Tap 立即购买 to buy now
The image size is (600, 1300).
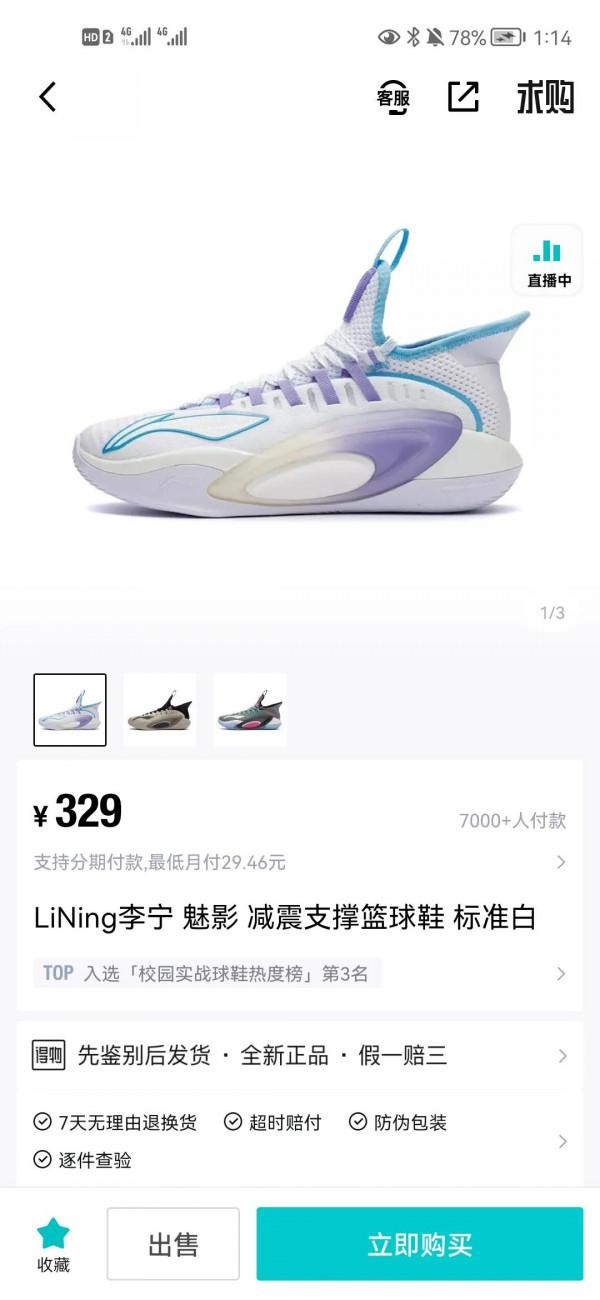pyautogui.click(x=419, y=1244)
